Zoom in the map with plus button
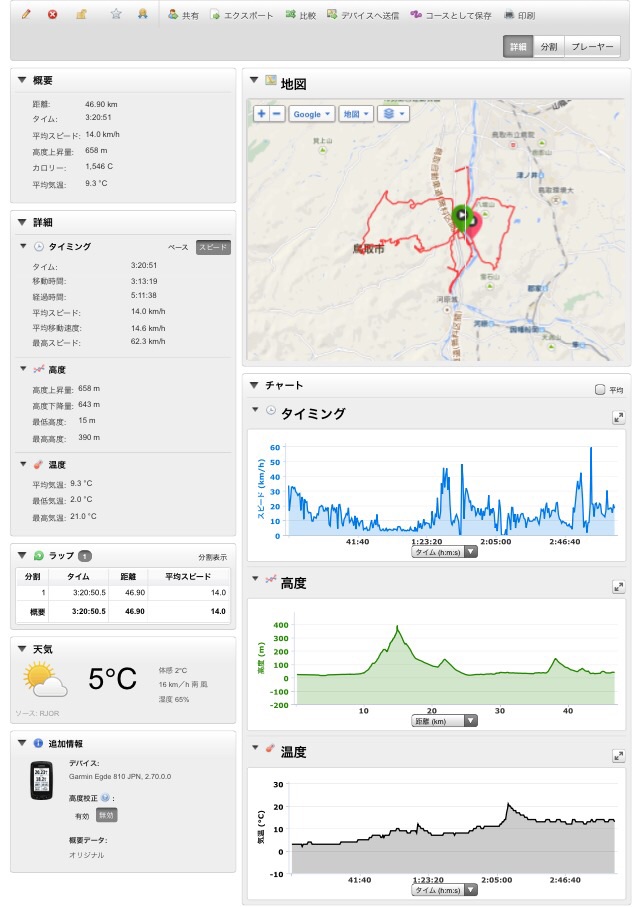 (262, 114)
